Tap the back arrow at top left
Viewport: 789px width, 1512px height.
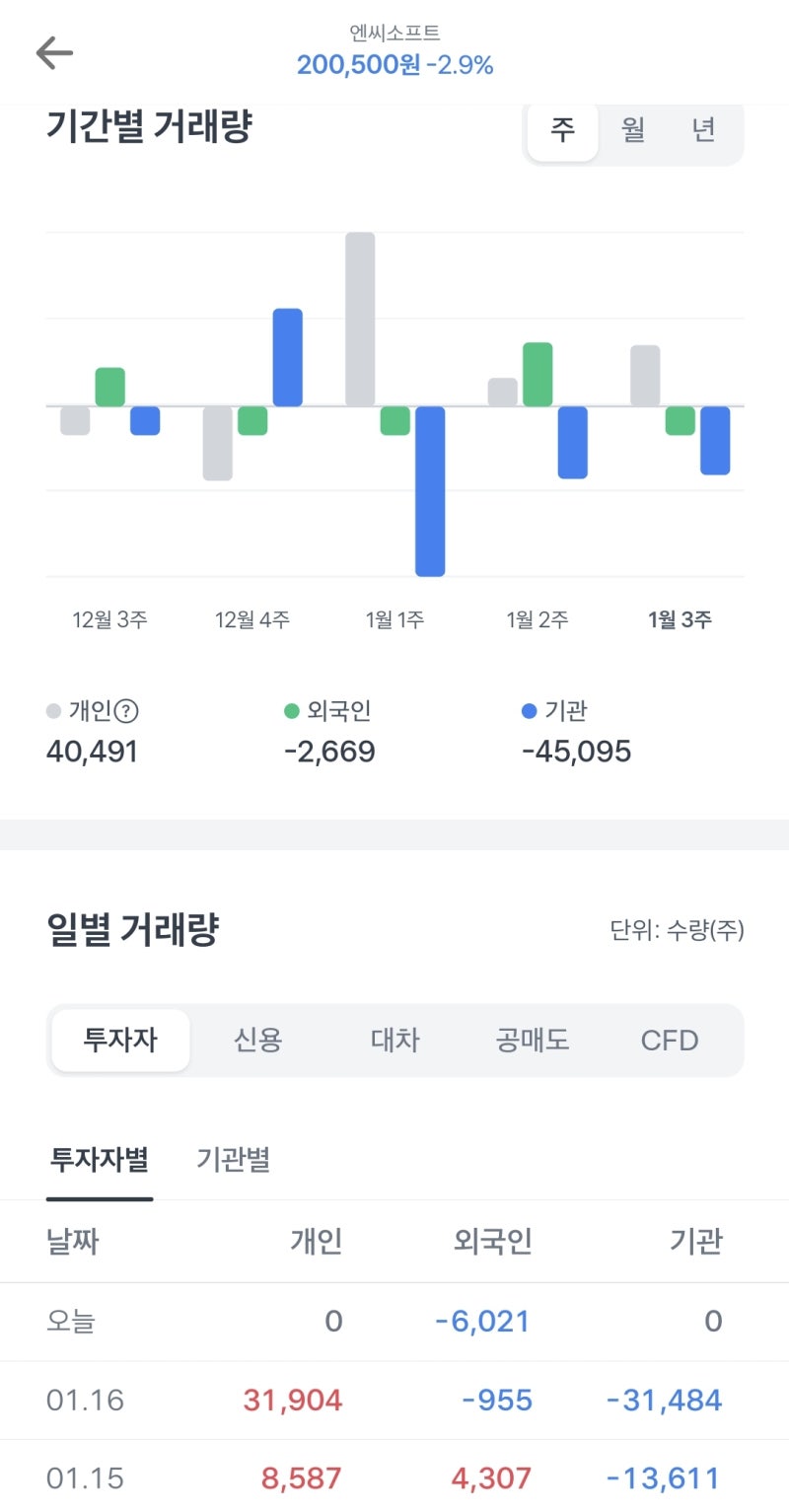[x=55, y=53]
